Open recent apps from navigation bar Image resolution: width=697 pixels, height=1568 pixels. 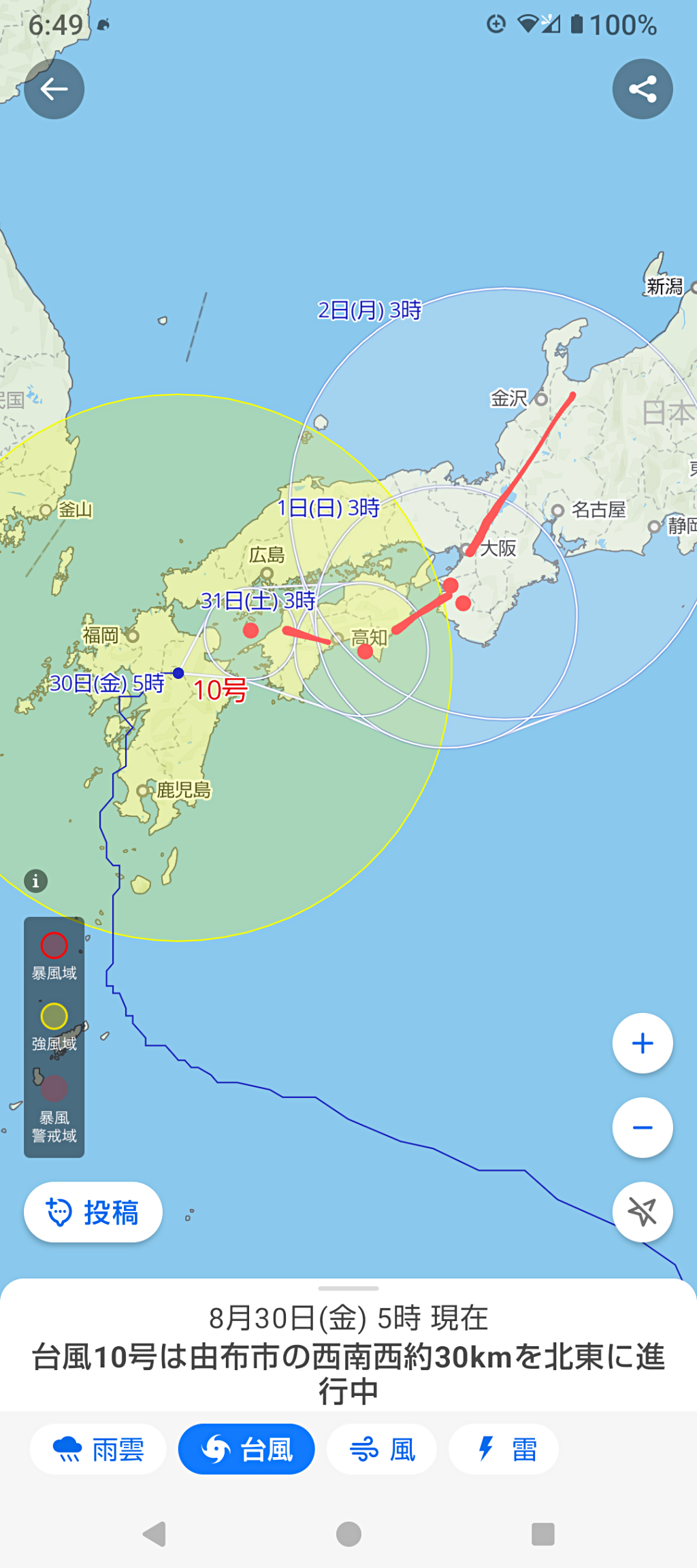[542, 1534]
